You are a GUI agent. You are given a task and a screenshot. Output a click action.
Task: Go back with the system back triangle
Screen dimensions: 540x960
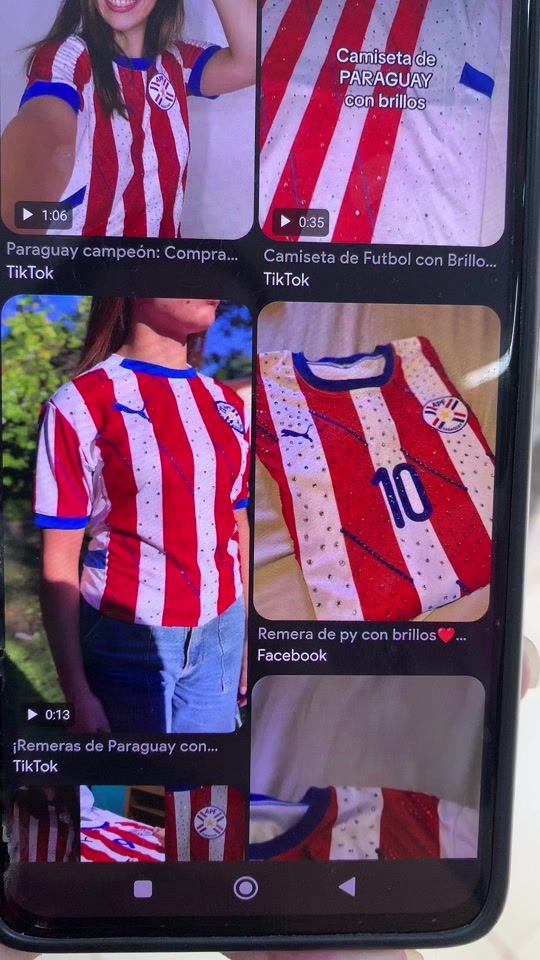click(348, 887)
